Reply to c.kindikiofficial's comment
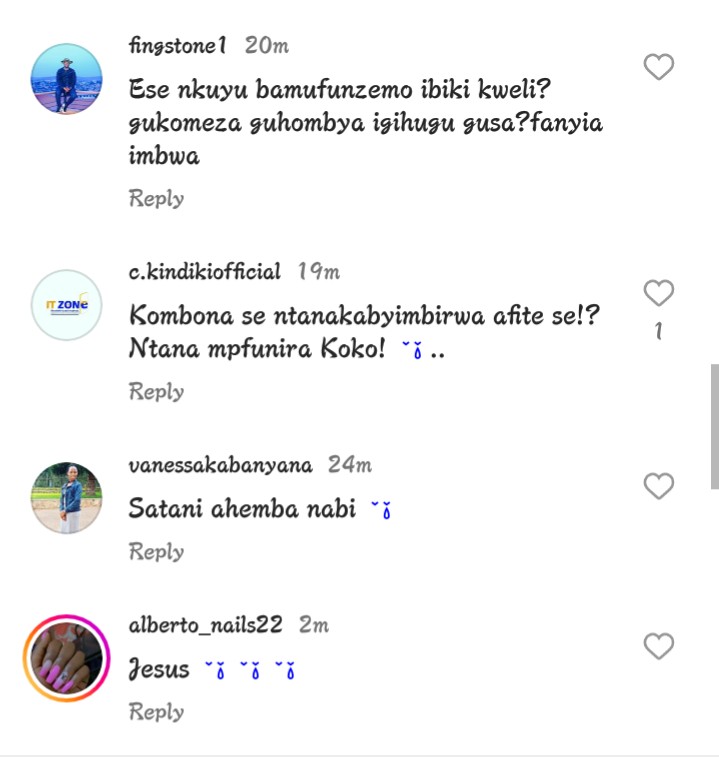This screenshot has height=767, width=719. (x=156, y=391)
